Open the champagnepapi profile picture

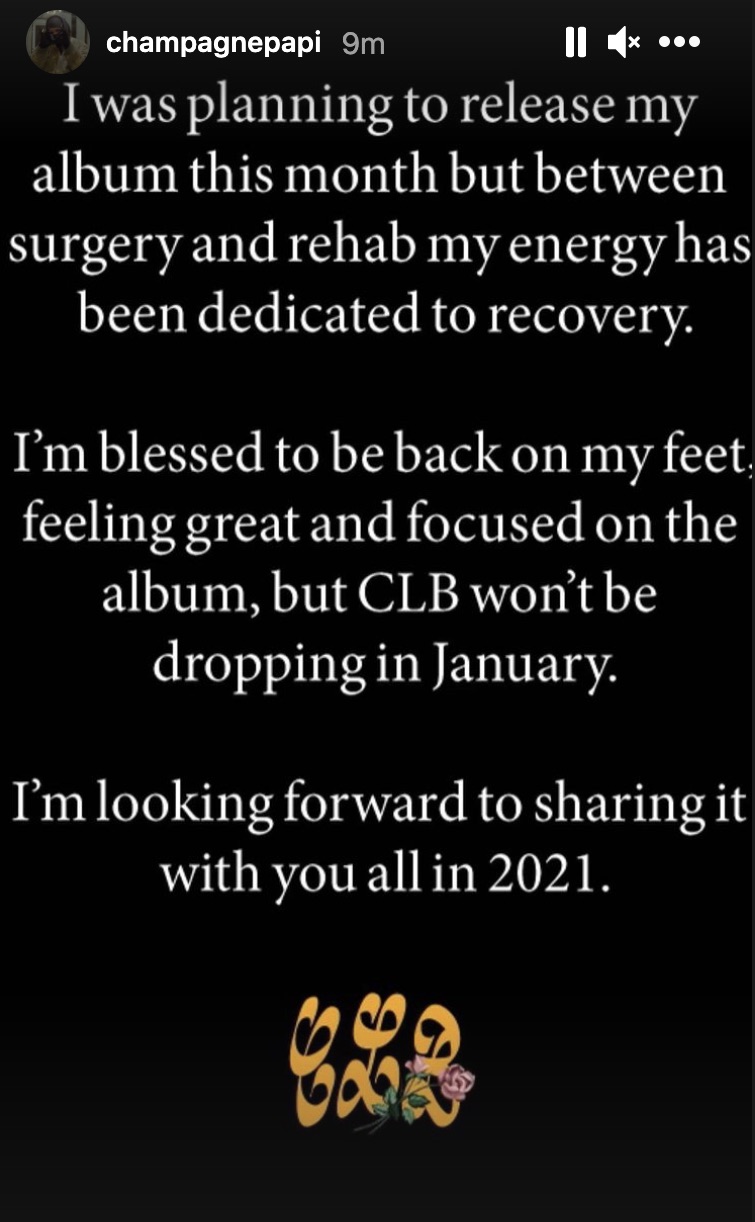tap(57, 42)
